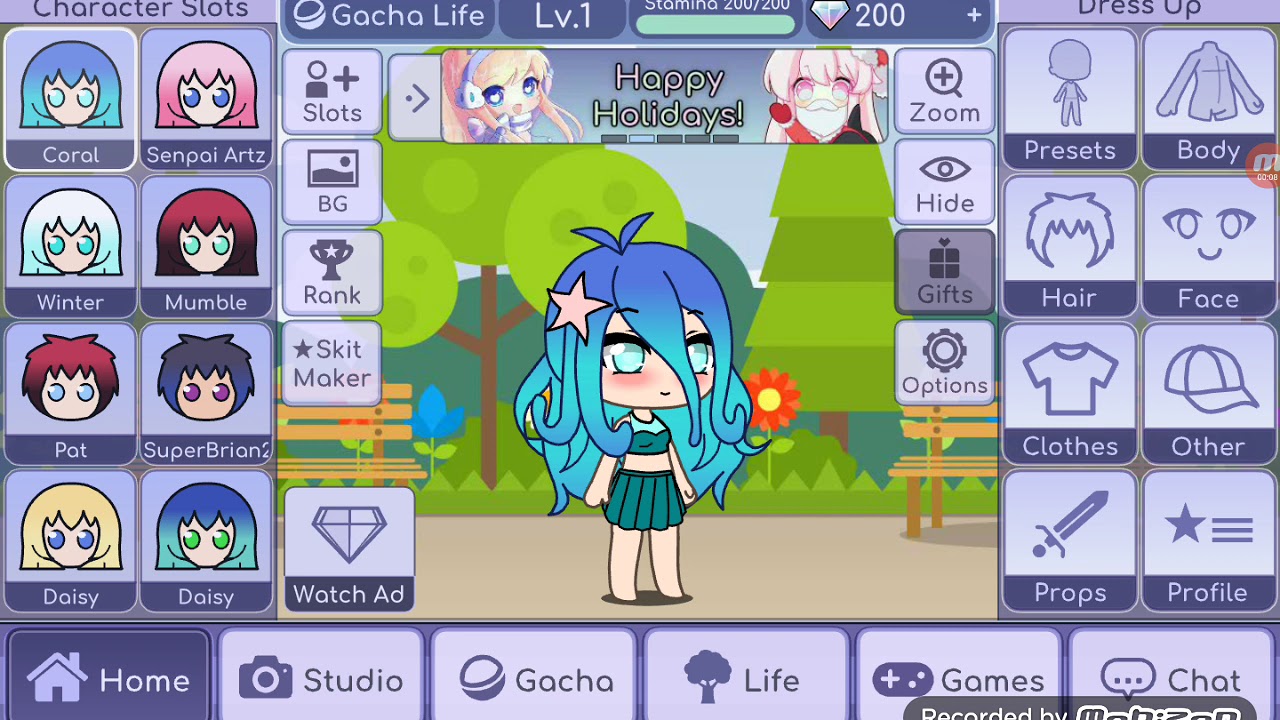Open the Hair dress-up category
1280x720 pixels.
[1069, 246]
